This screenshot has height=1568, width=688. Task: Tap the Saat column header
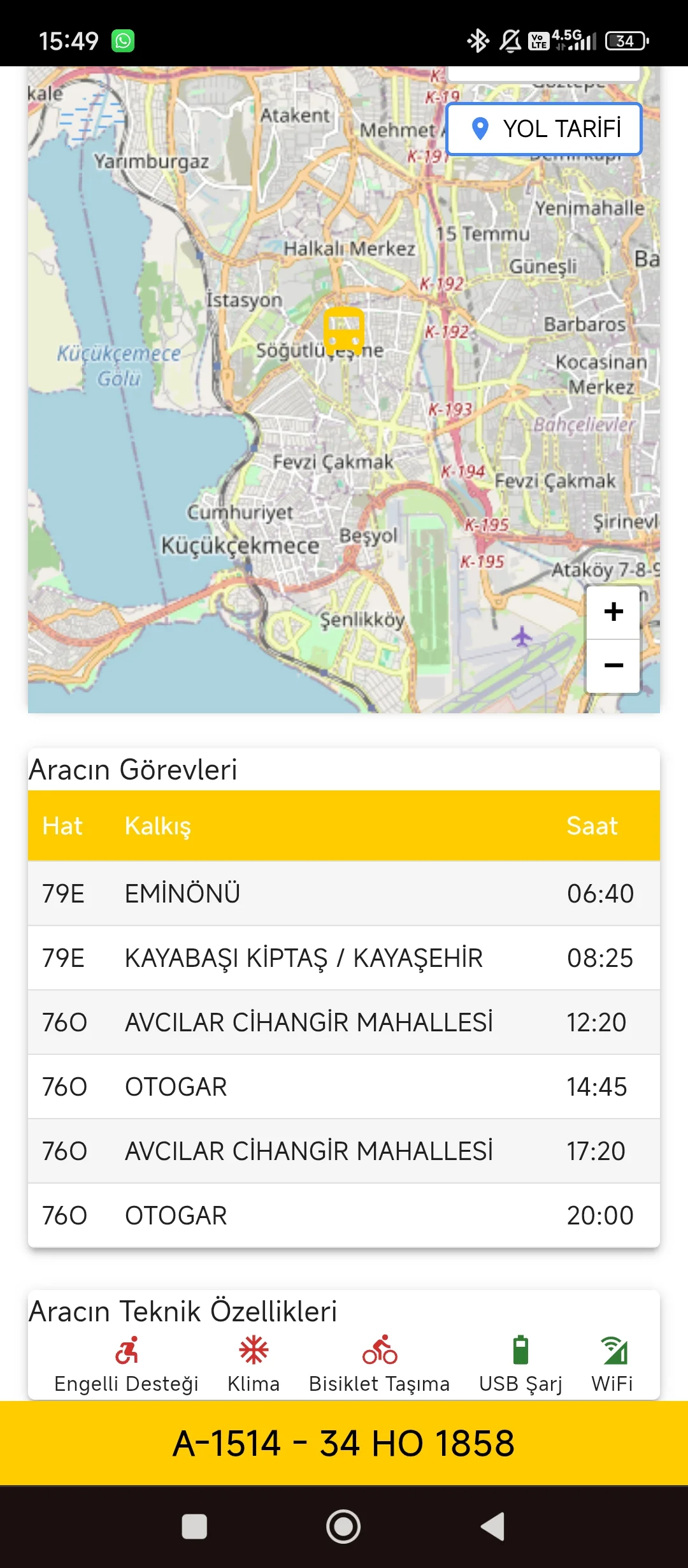pos(592,825)
